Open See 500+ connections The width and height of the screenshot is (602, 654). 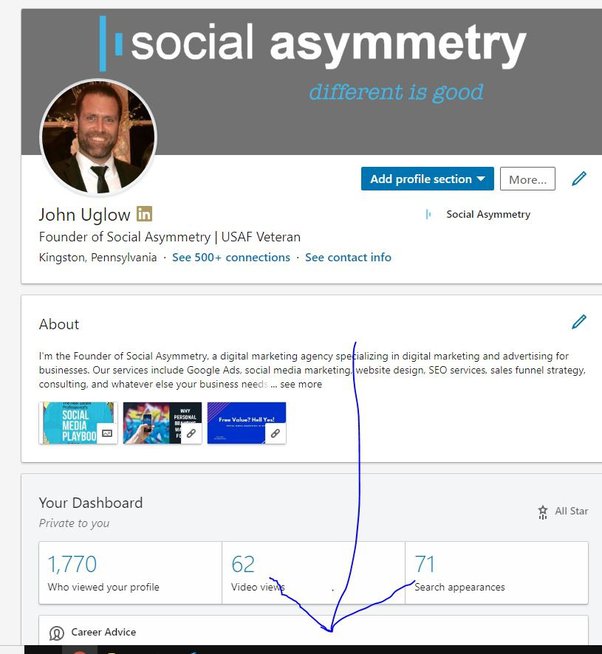point(231,257)
